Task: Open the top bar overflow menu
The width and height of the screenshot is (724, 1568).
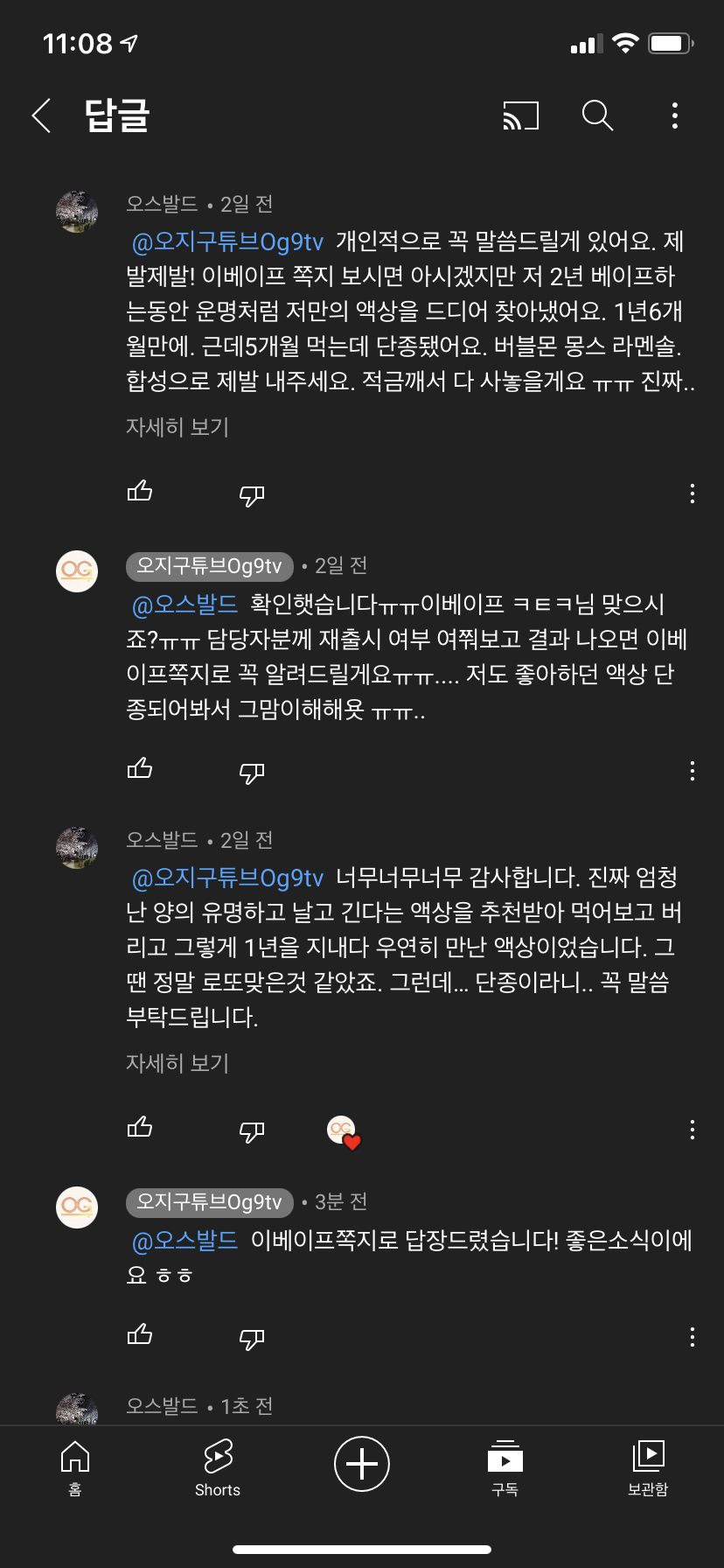Action: (x=674, y=115)
